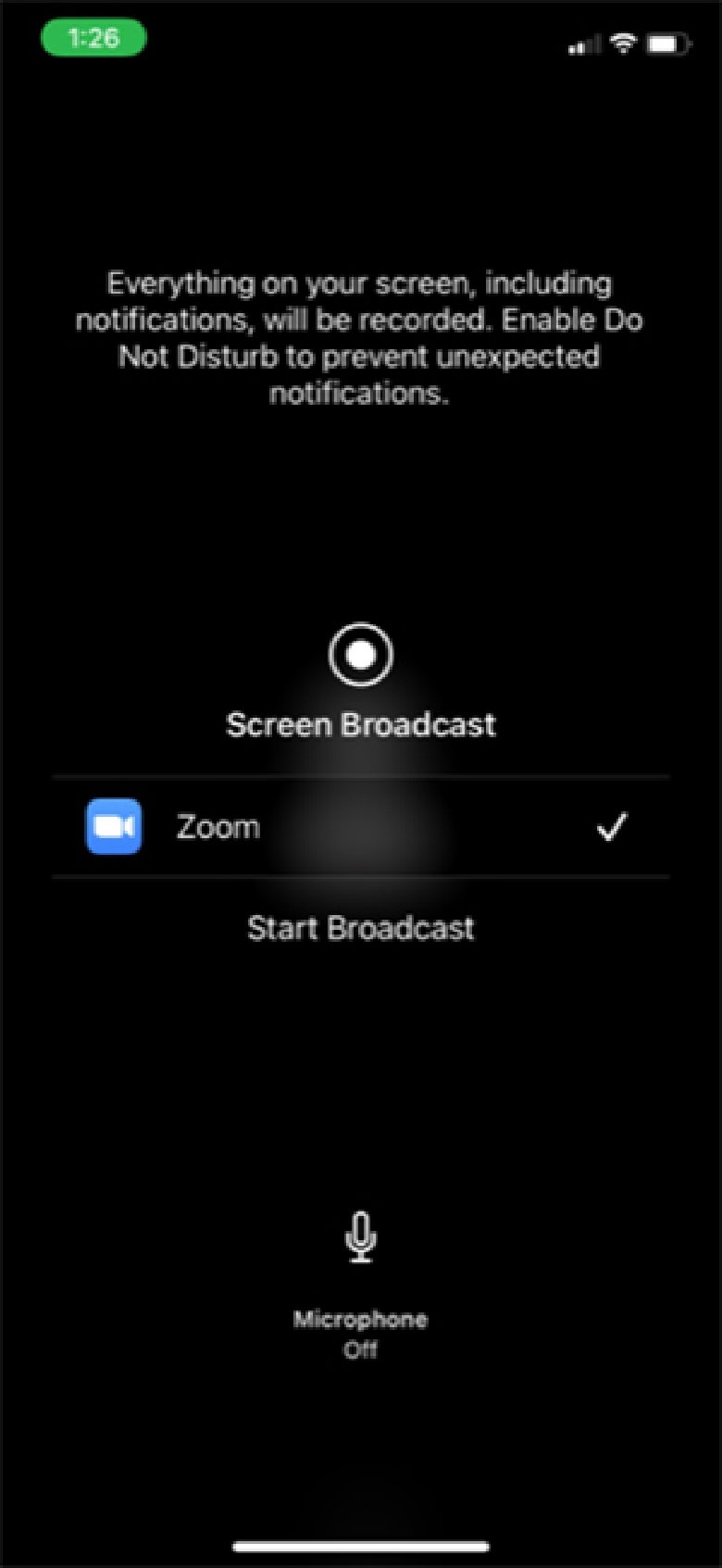The height and width of the screenshot is (1568, 722).
Task: Tap the home indicator bar
Action: coord(360,1545)
